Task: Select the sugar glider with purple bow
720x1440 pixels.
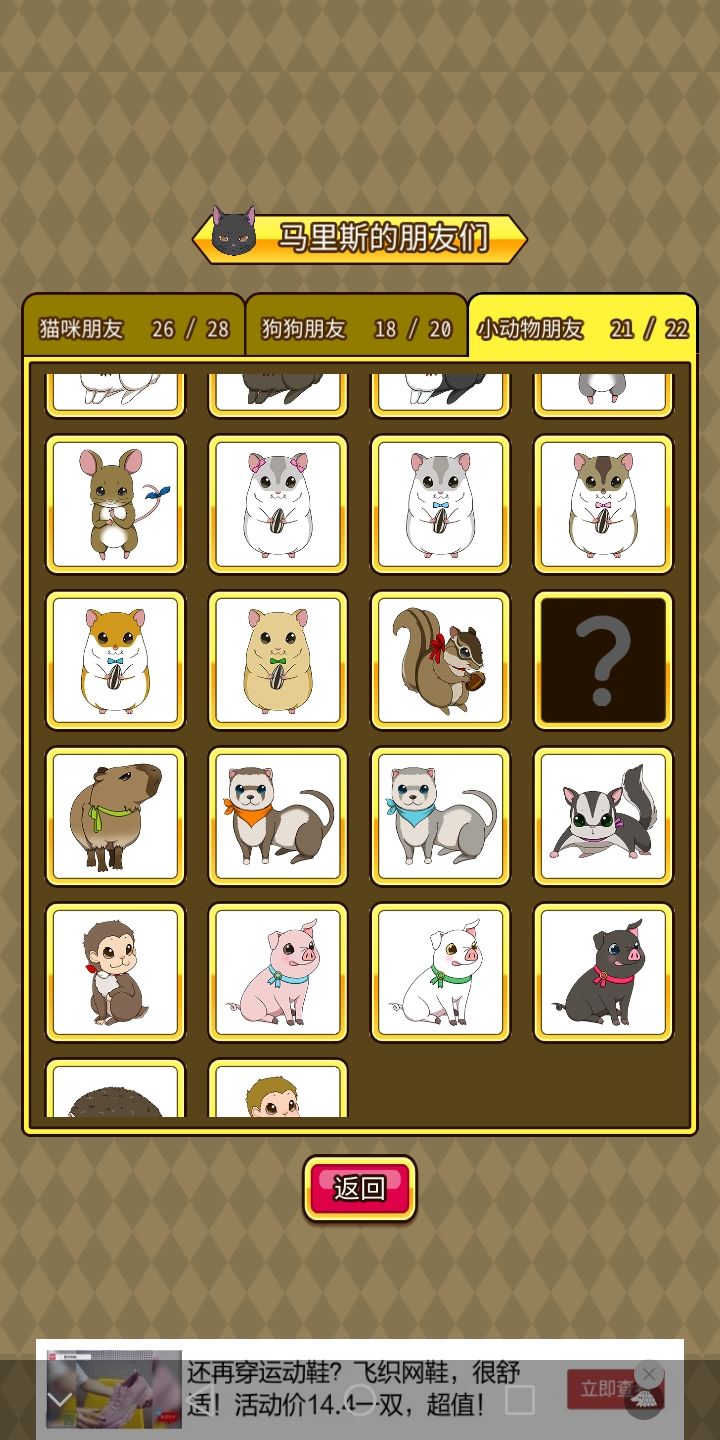Action: click(x=602, y=816)
